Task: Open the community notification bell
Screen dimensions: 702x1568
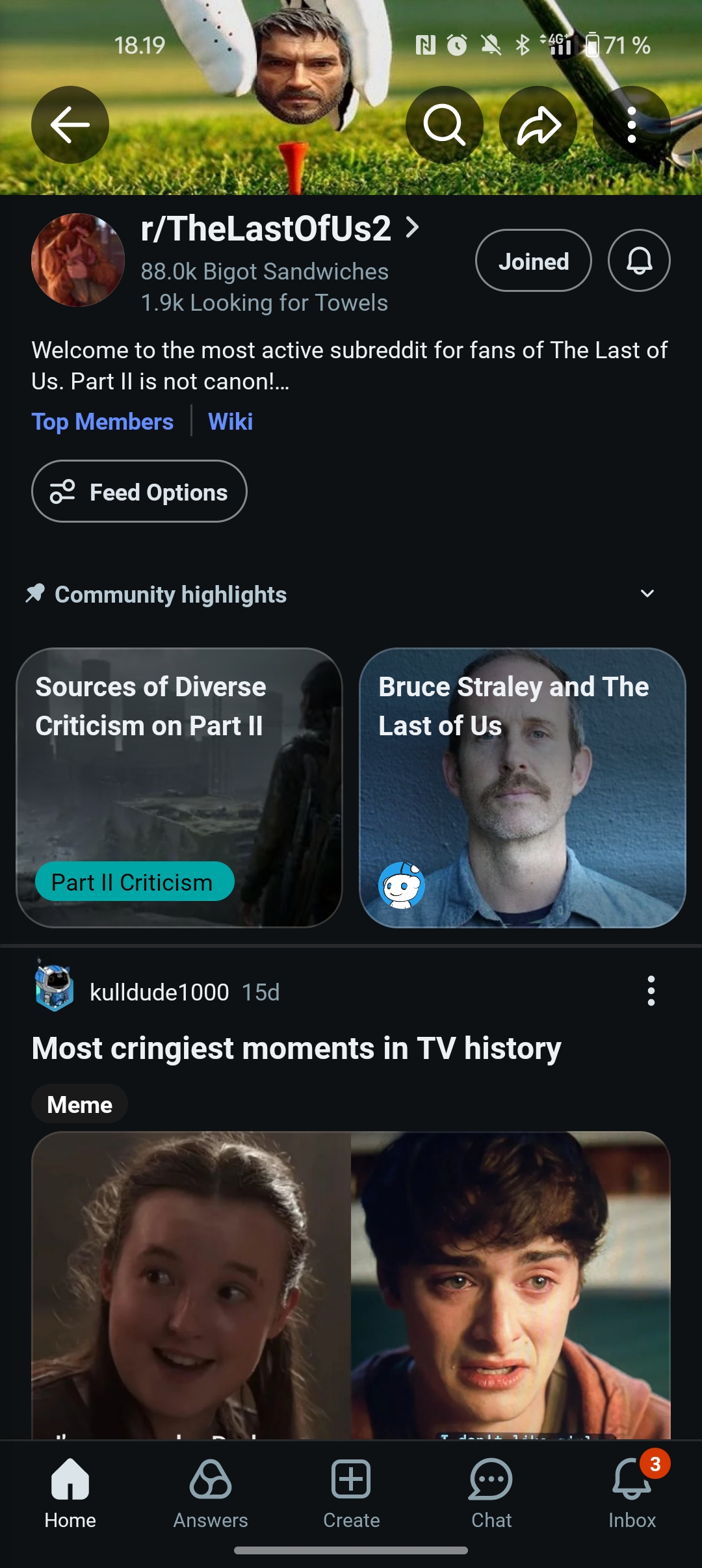Action: 639,261
